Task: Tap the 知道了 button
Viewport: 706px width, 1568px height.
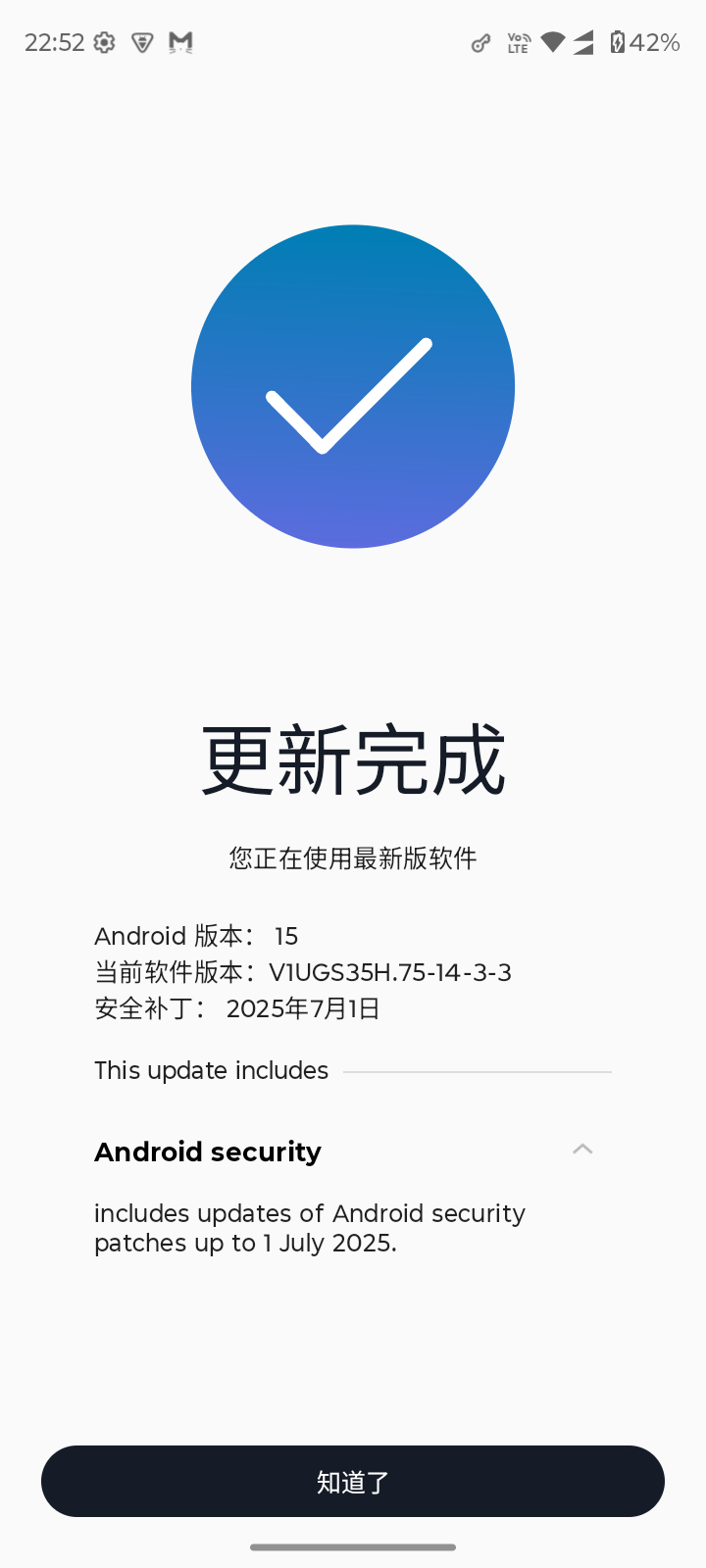Action: click(353, 1481)
